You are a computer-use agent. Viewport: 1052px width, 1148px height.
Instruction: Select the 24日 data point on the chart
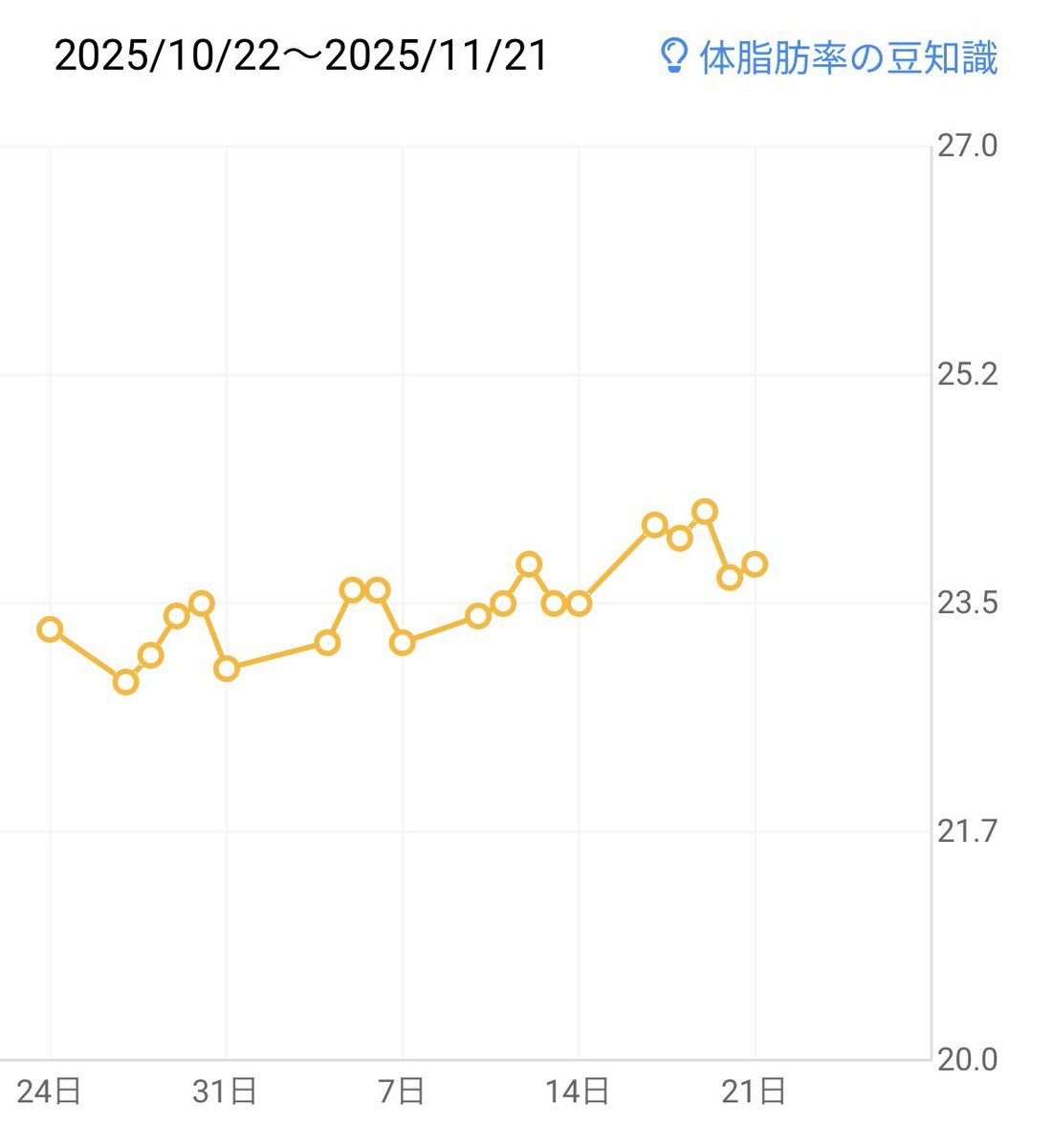[50, 629]
